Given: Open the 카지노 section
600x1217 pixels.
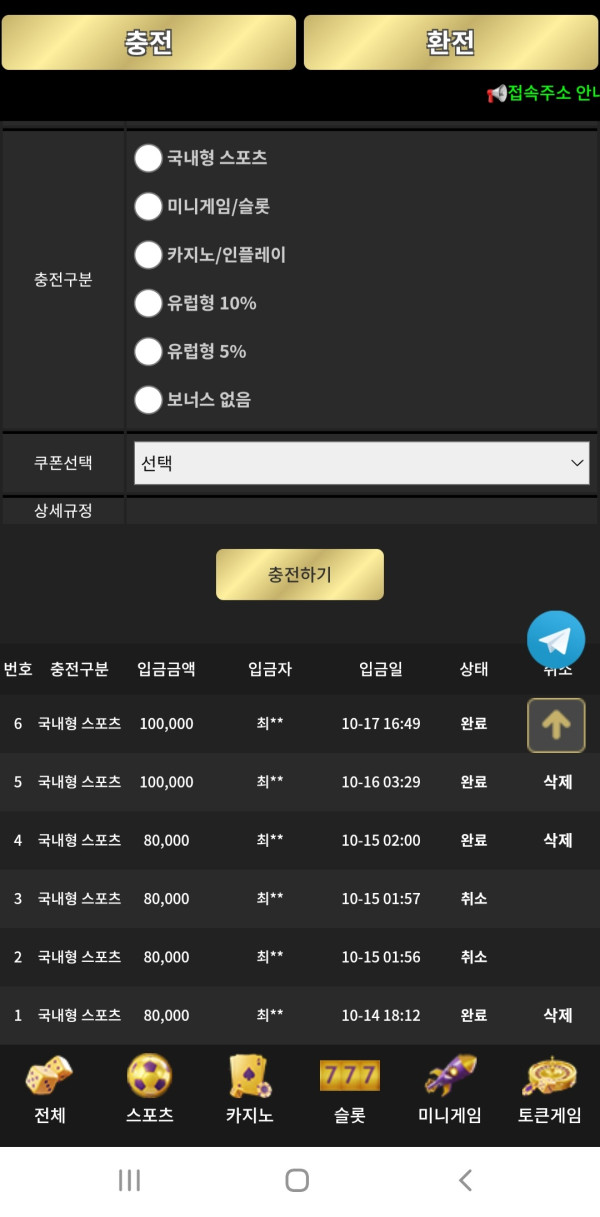Looking at the screenshot, I should (249, 1090).
